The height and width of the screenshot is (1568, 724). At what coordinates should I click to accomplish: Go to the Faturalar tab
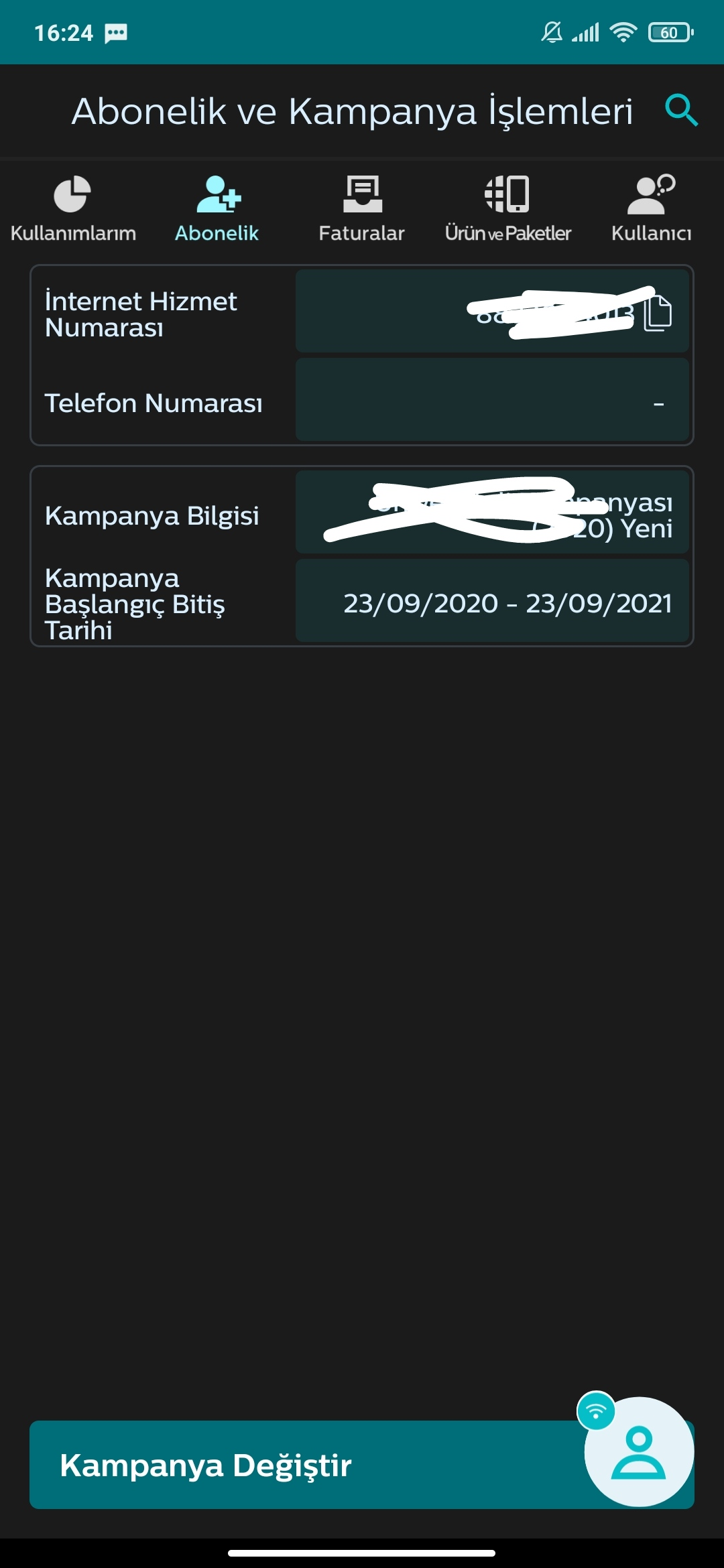pyautogui.click(x=362, y=208)
